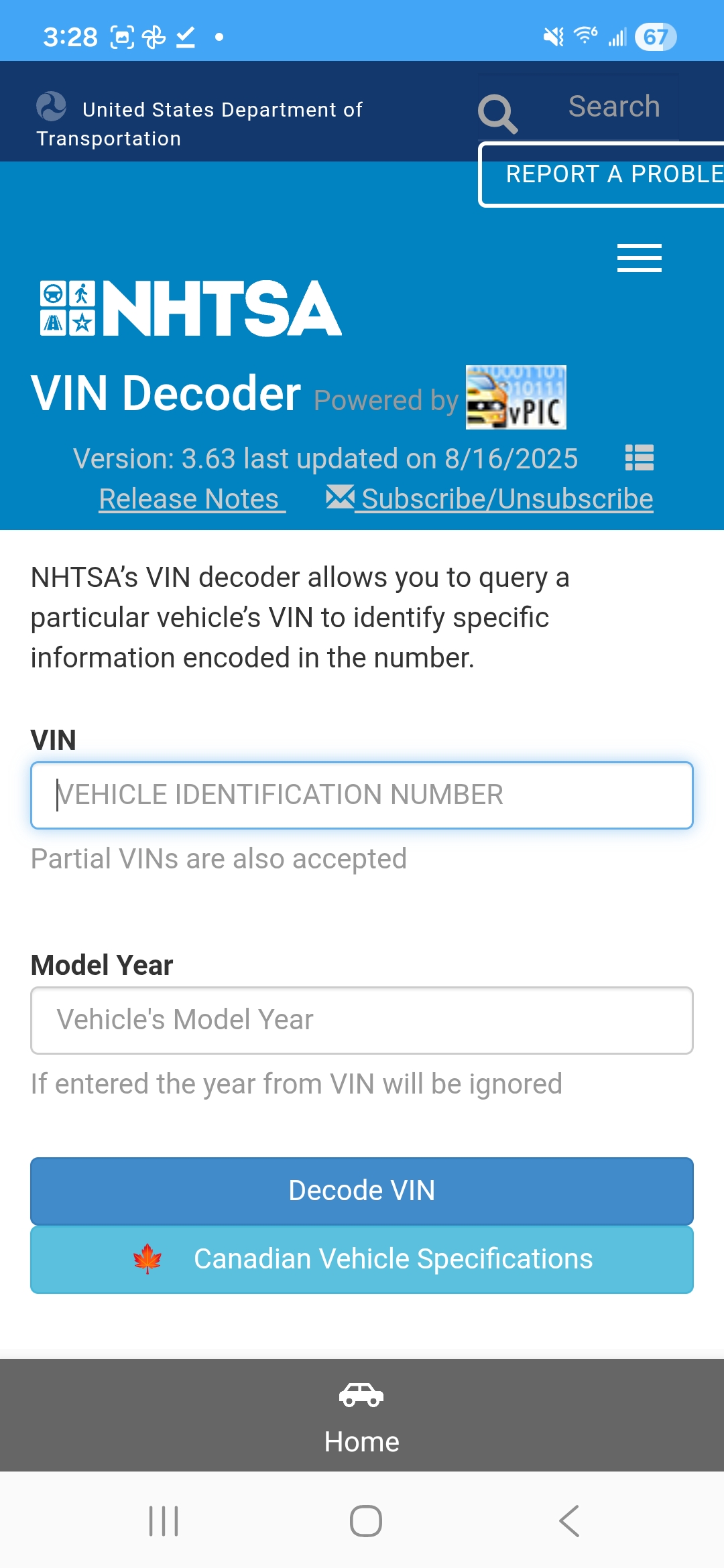This screenshot has height=1568, width=724.
Task: Tap the Decode VIN button
Action: 362,1191
